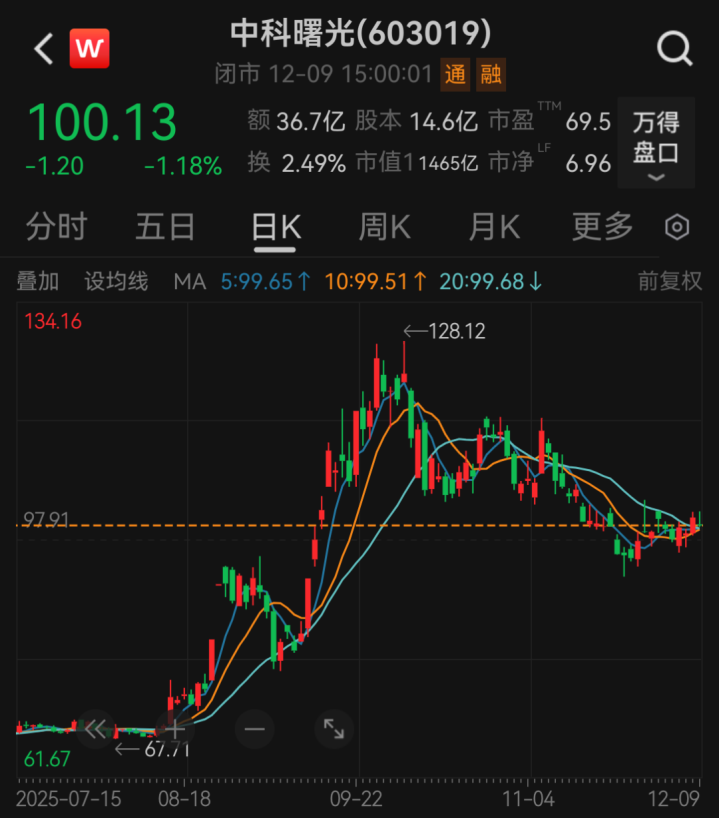Image resolution: width=719 pixels, height=818 pixels.
Task: Switch to the 分时 chart tab
Action: (x=57, y=228)
